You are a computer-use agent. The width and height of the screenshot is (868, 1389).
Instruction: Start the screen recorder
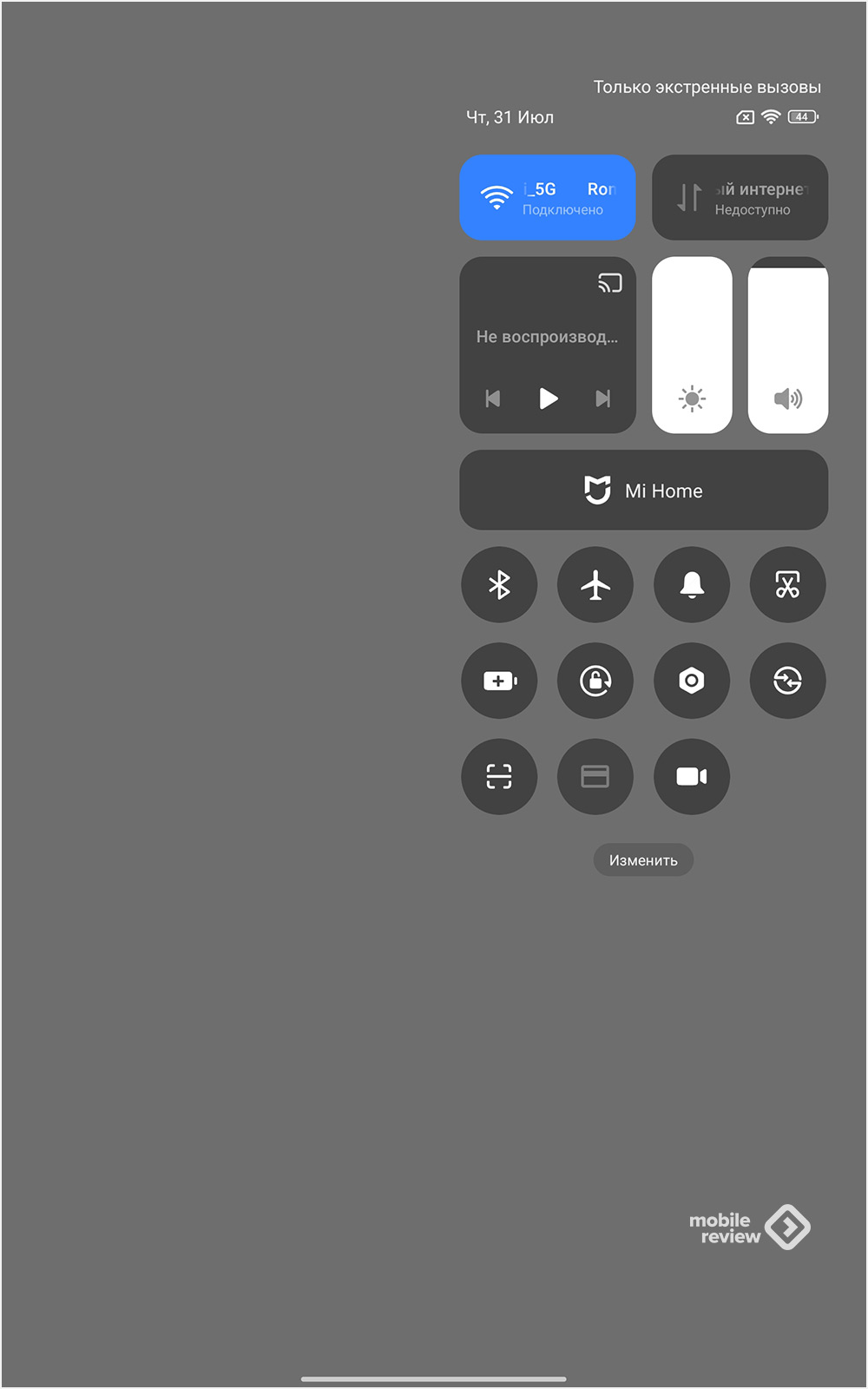(x=692, y=777)
